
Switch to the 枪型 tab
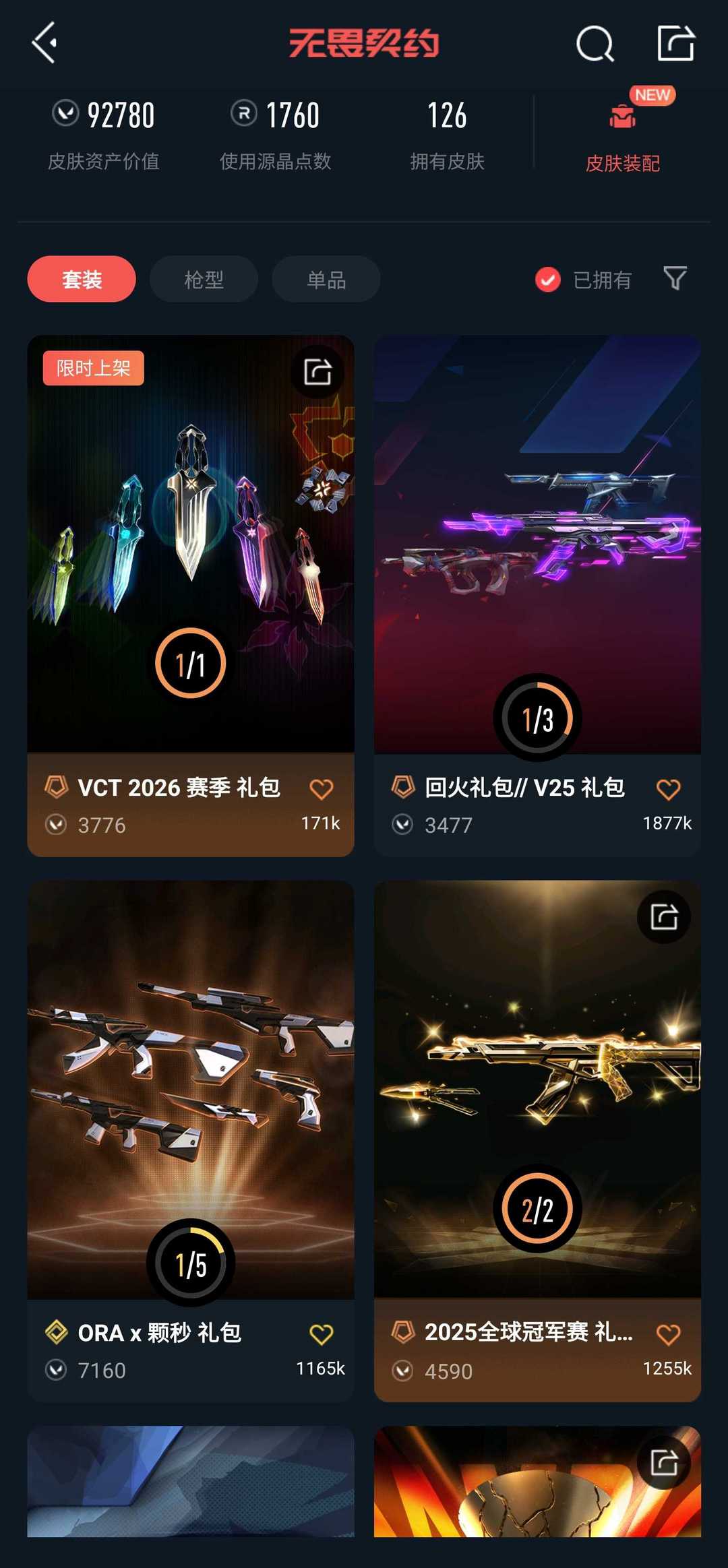[204, 278]
